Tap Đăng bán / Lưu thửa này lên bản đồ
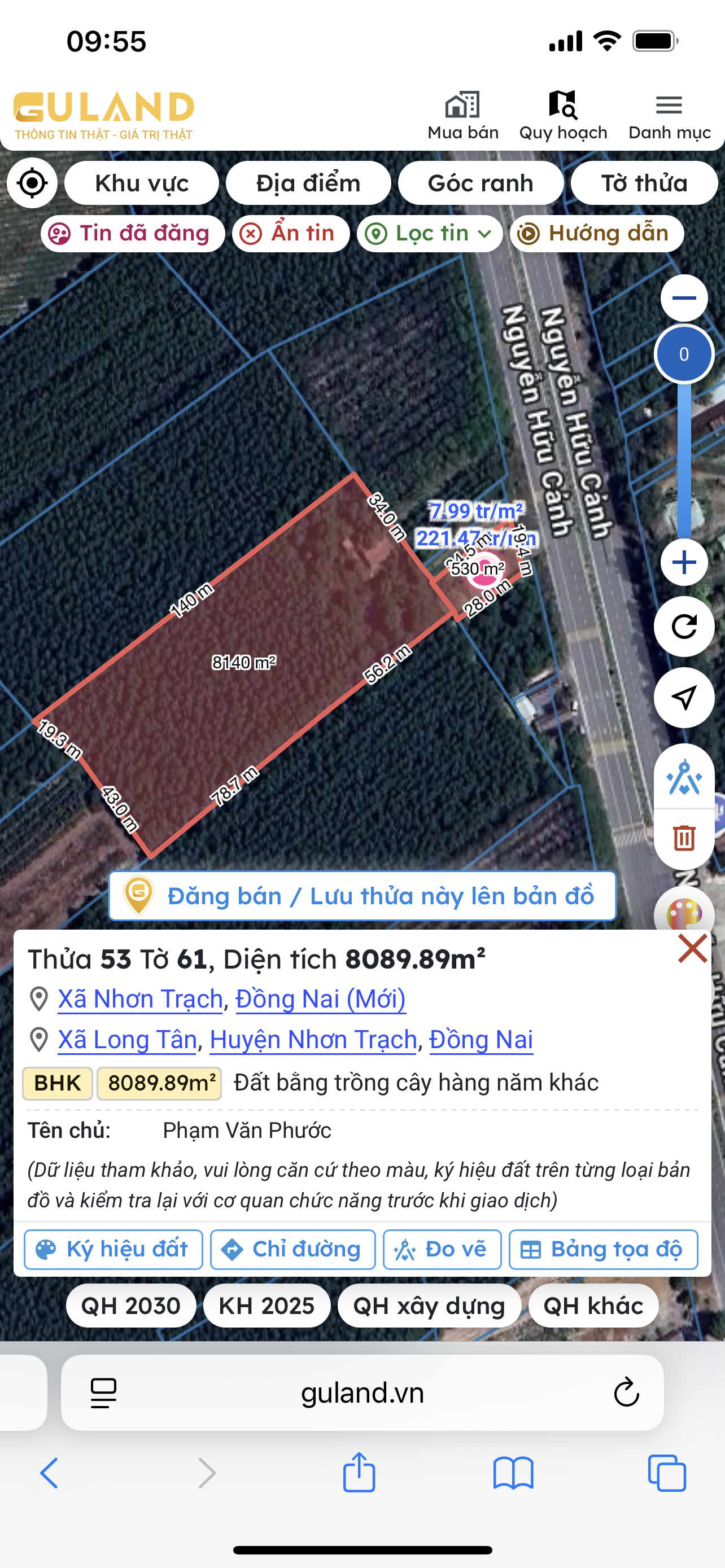Screen dimensions: 725x1568 click(362, 896)
